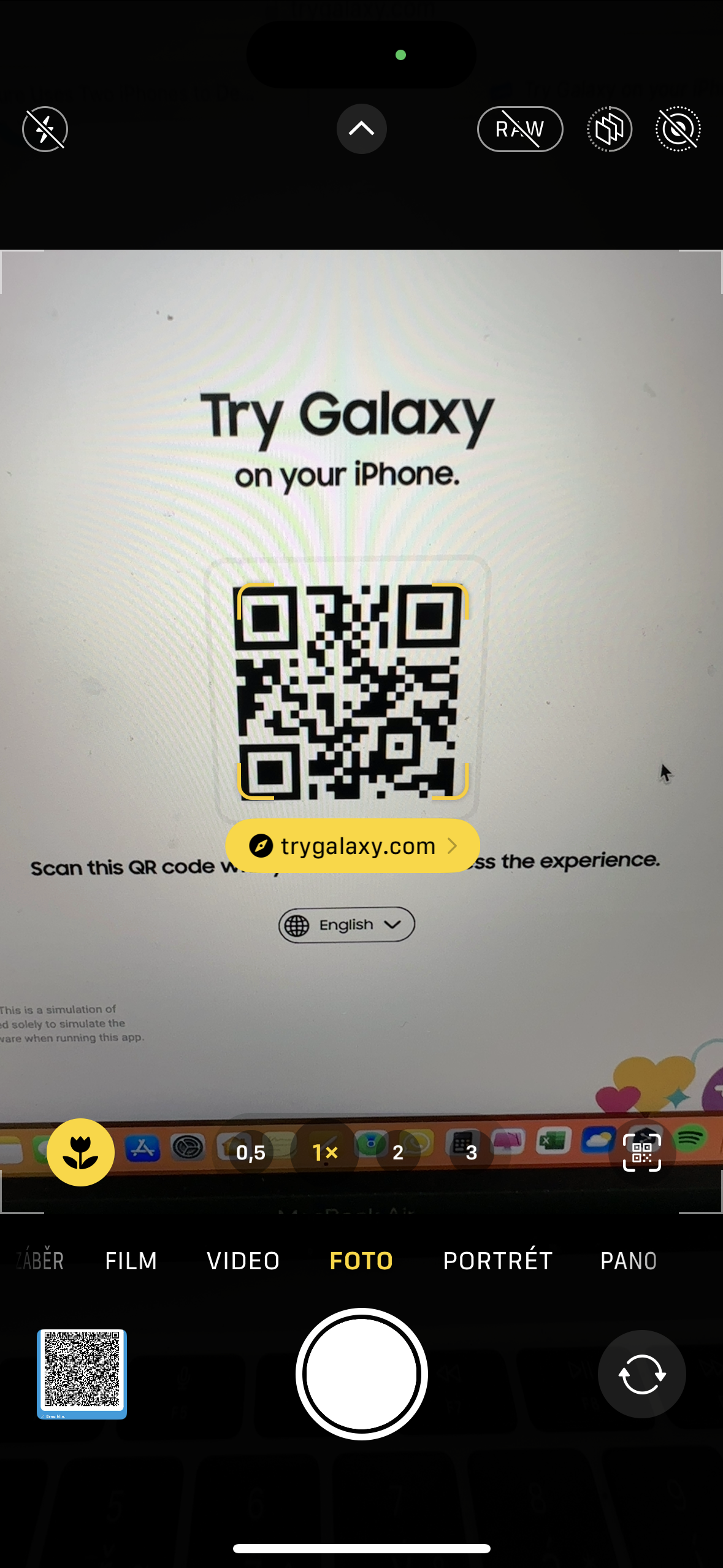Enable RAW capture
Image resolution: width=723 pixels, height=1568 pixels.
click(519, 129)
